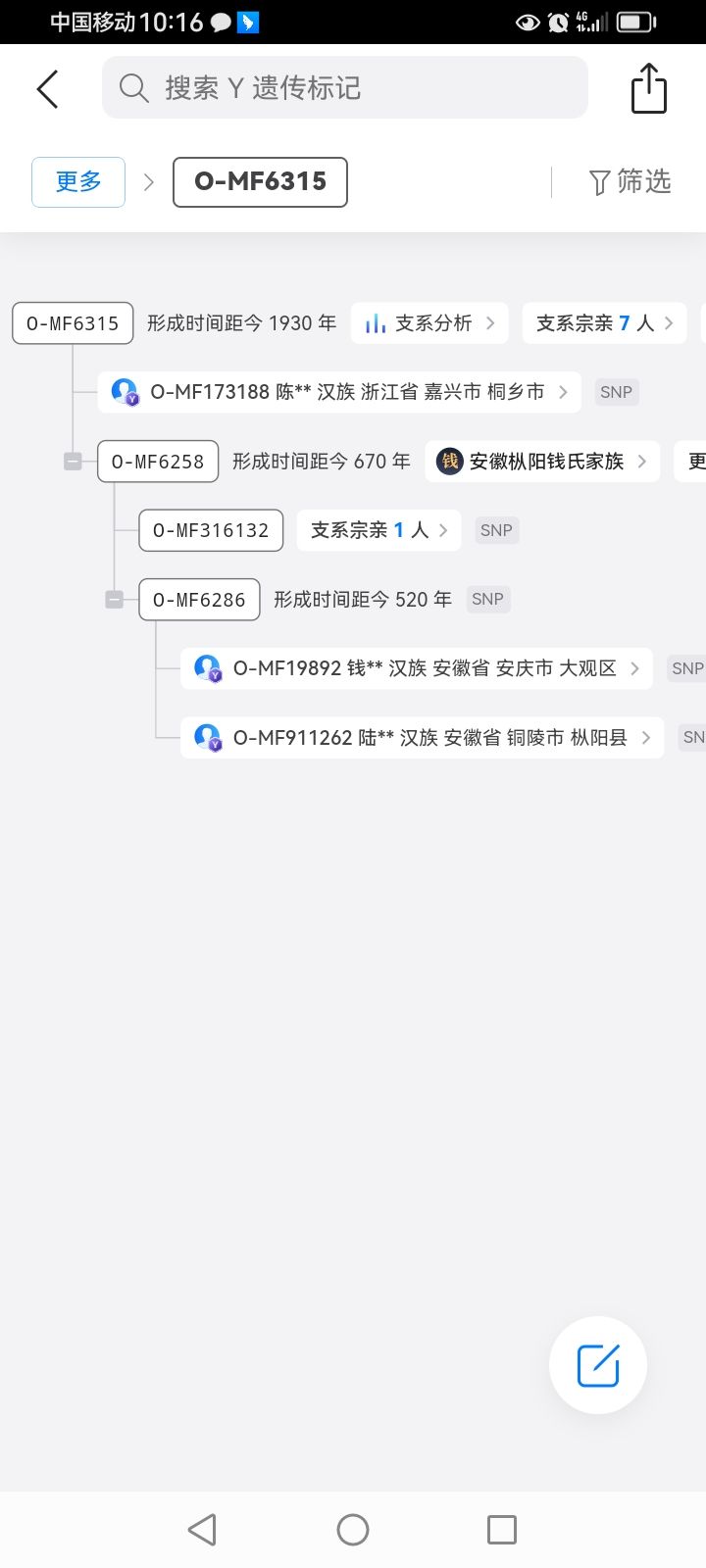This screenshot has width=706, height=1568.
Task: Open 安徽枞阳钱氏家族 family page
Action: point(542,462)
